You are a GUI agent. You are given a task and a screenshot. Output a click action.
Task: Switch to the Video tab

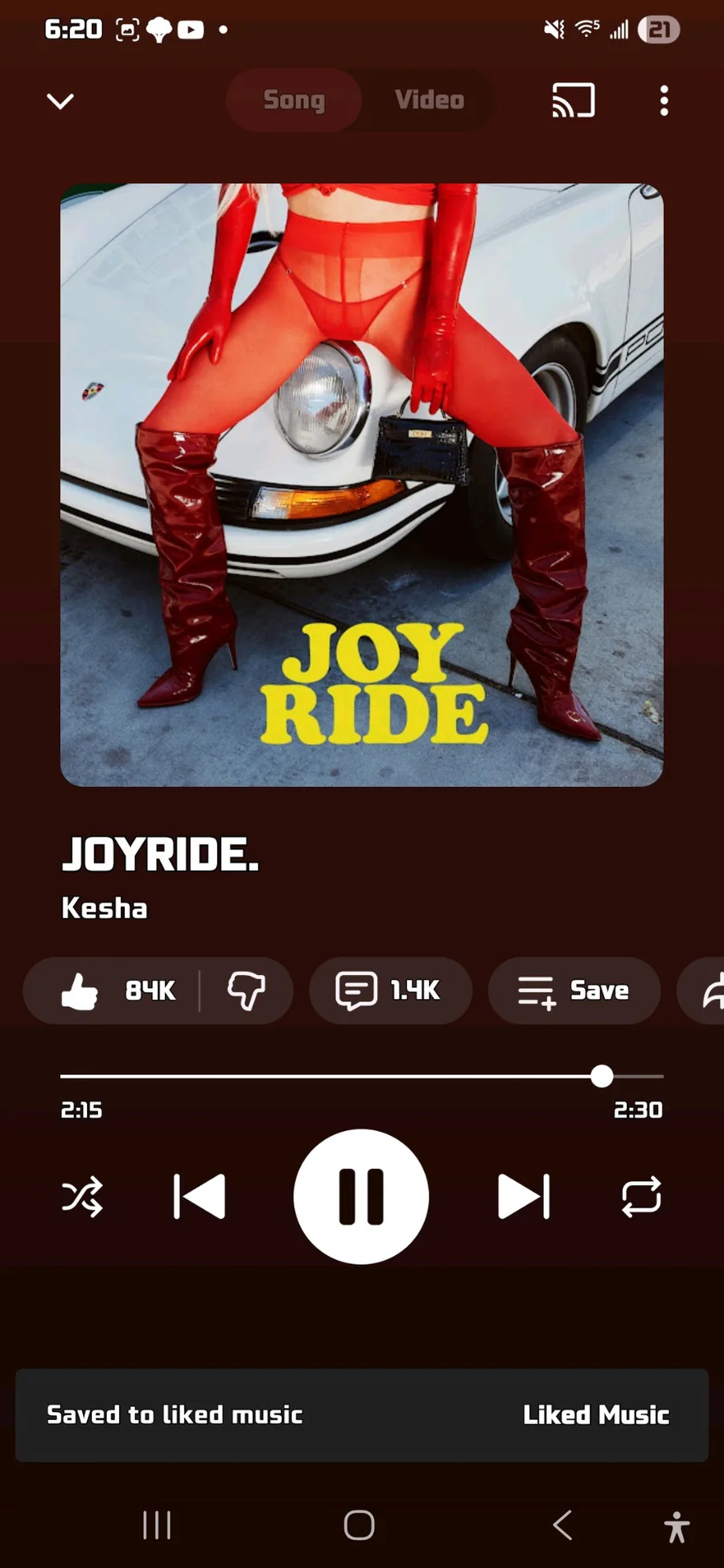(x=429, y=101)
